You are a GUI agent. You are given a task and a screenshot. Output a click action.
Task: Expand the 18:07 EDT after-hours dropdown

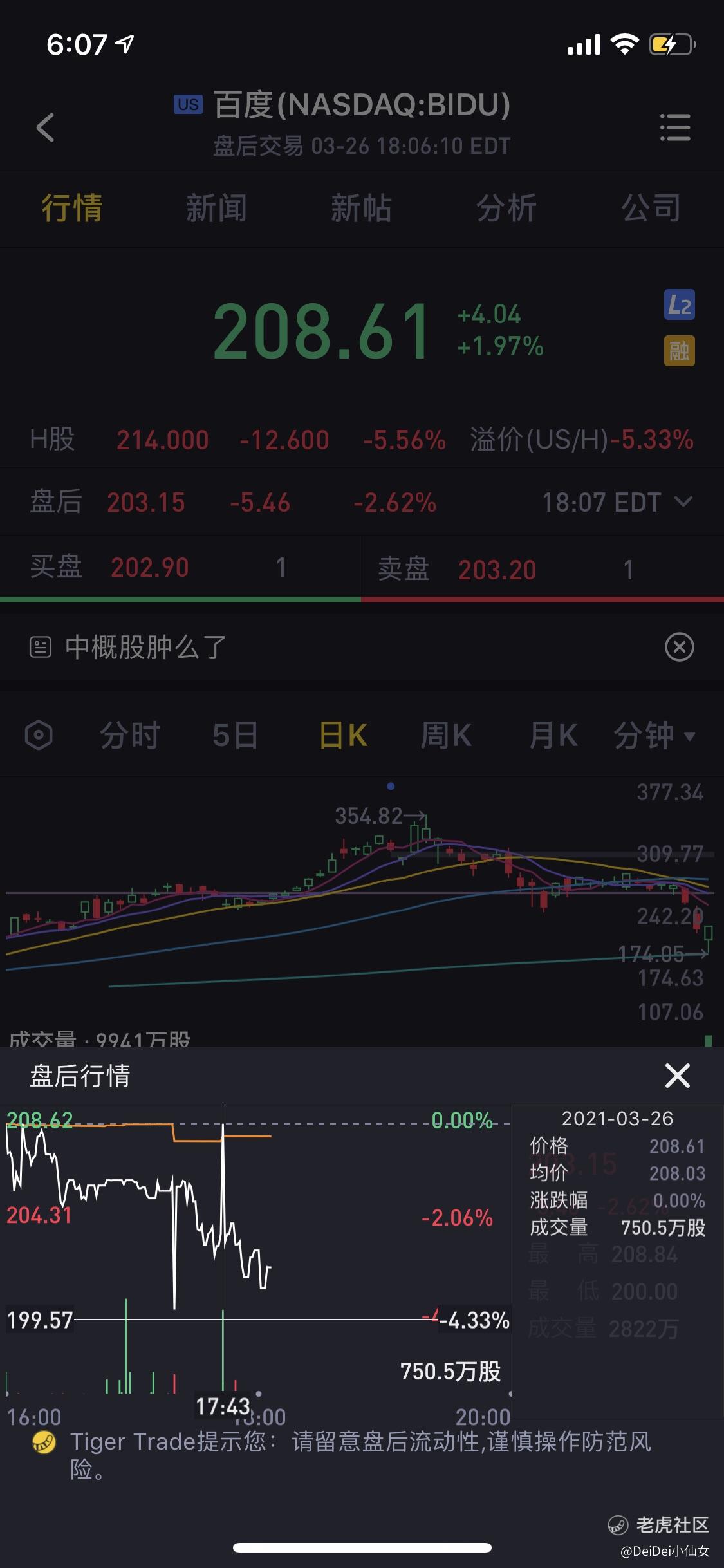pos(617,502)
